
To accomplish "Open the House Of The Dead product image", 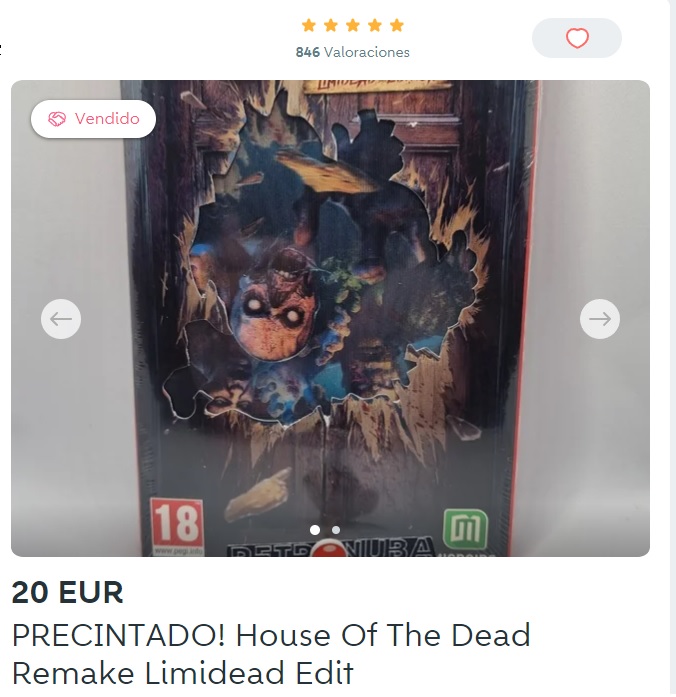I will (330, 300).
